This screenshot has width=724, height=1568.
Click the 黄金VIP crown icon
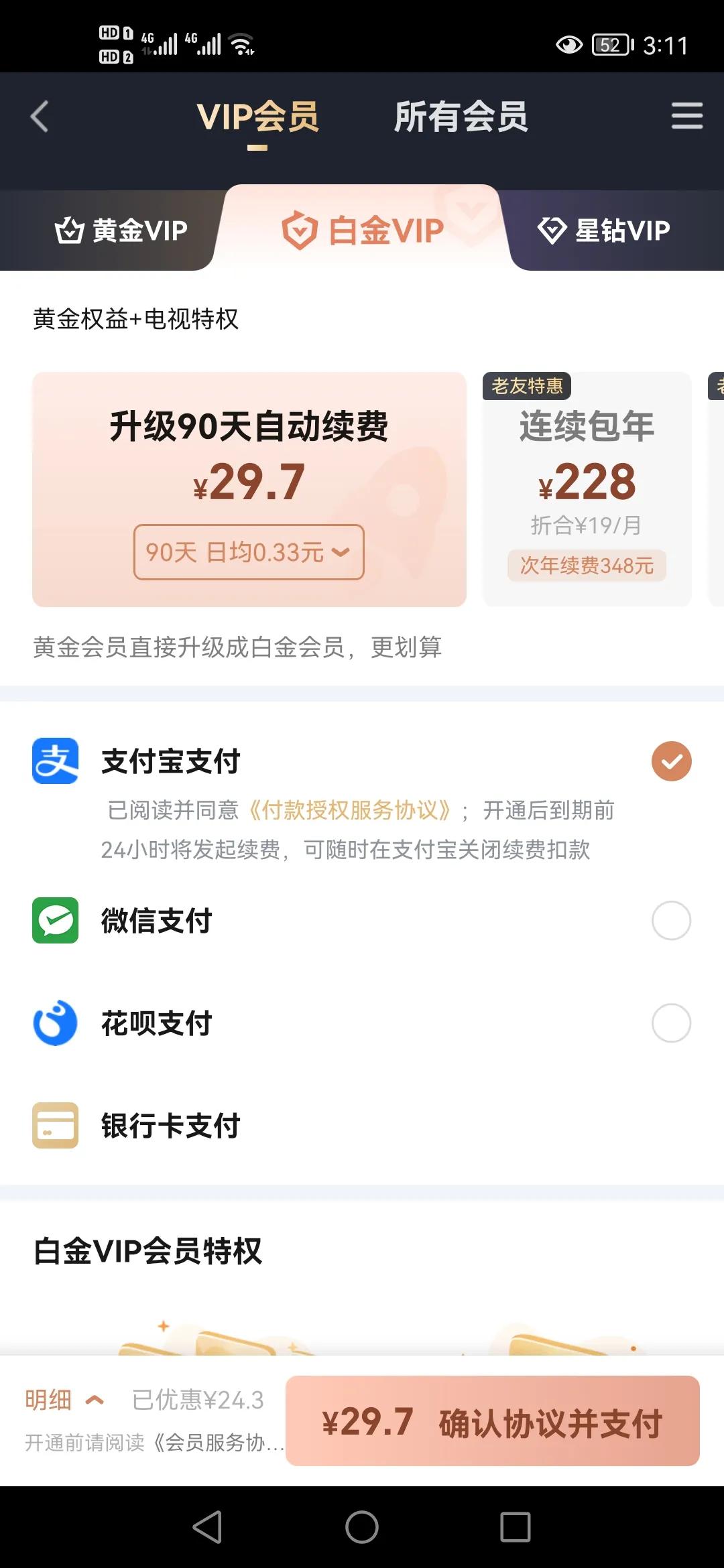(x=68, y=230)
